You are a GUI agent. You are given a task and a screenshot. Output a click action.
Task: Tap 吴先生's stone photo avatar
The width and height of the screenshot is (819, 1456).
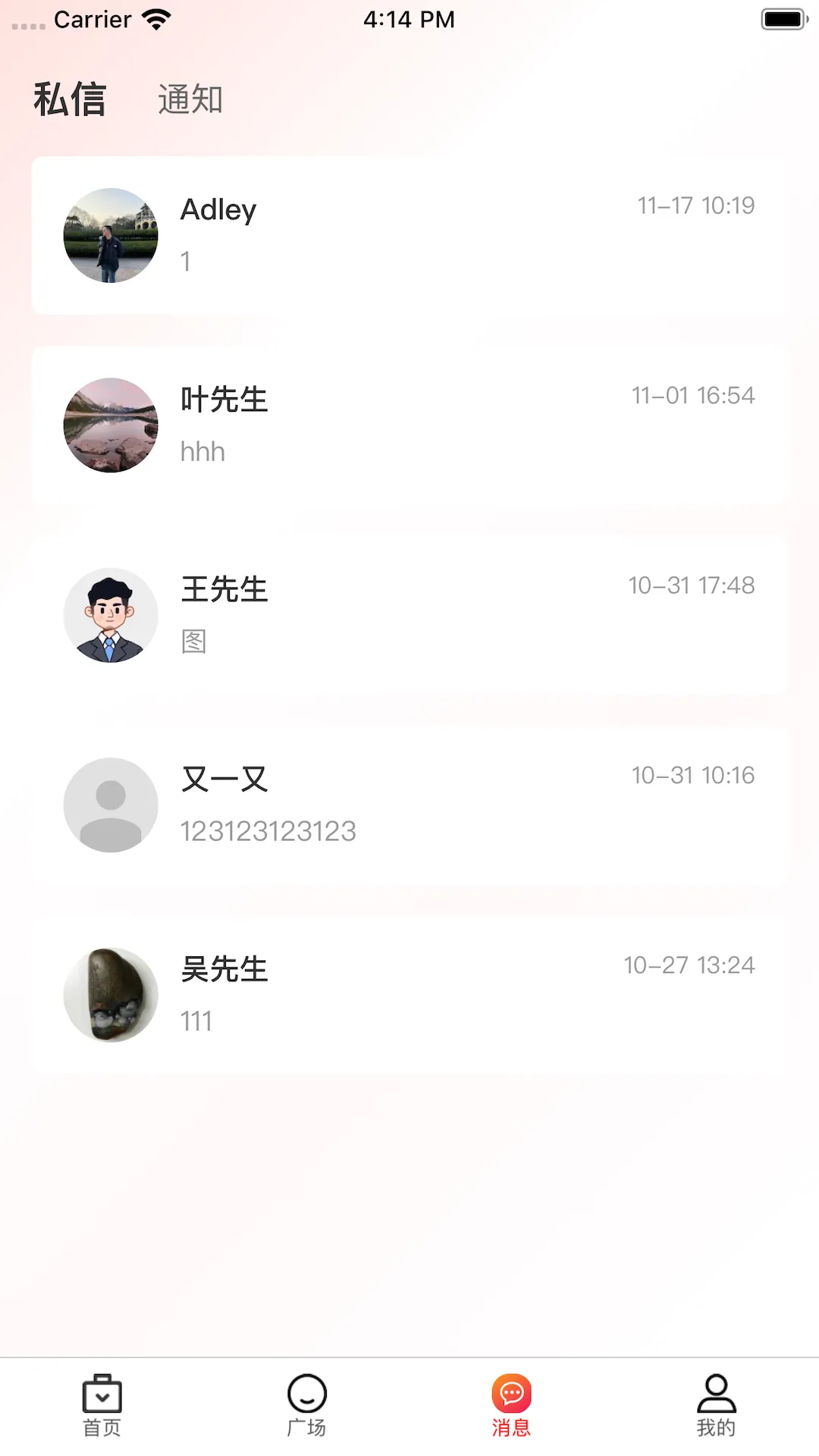click(110, 995)
